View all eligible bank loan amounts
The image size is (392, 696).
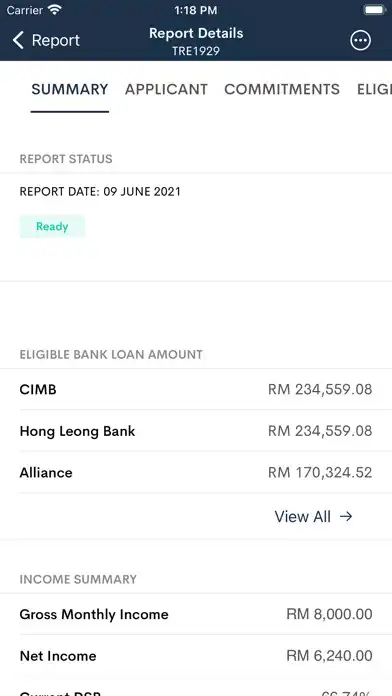[x=313, y=516]
